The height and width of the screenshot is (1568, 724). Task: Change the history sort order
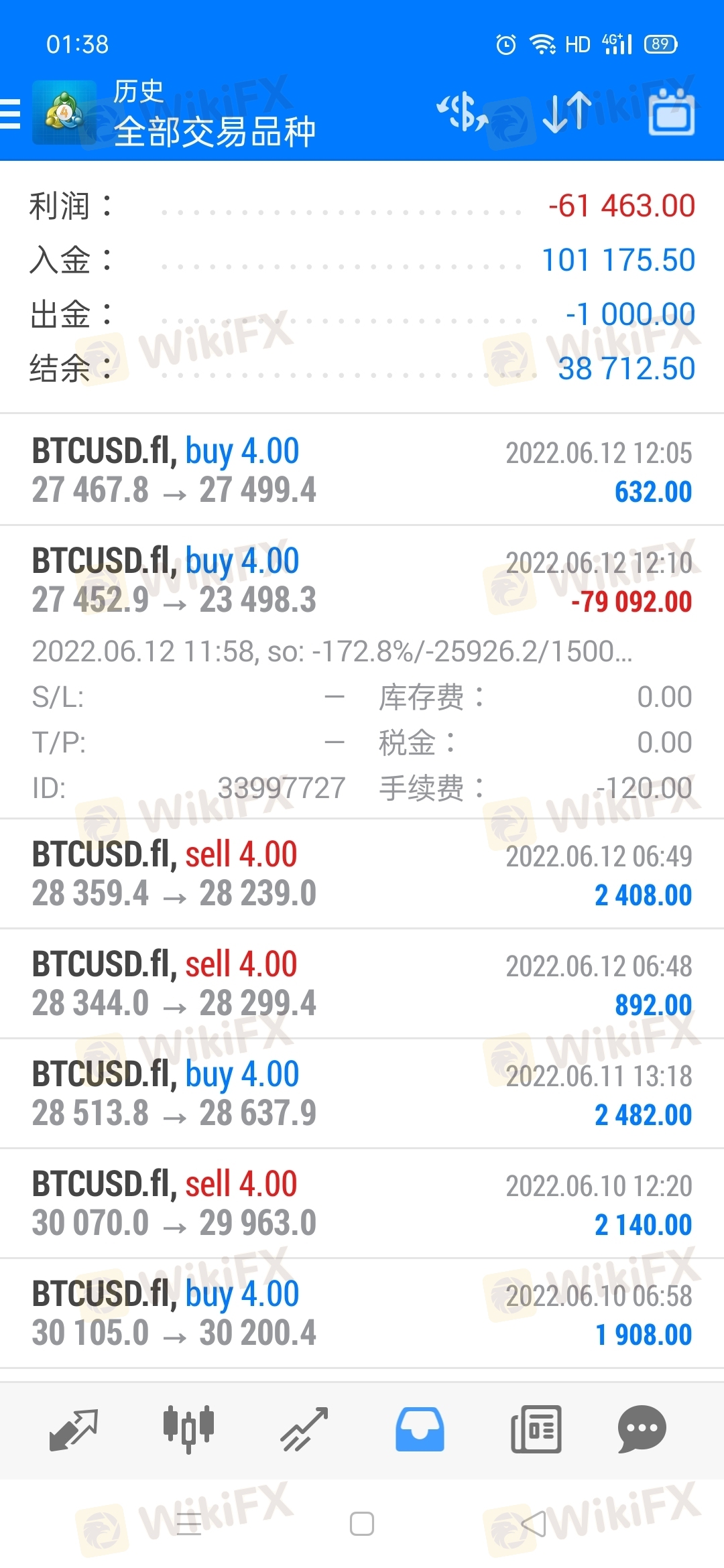[567, 112]
